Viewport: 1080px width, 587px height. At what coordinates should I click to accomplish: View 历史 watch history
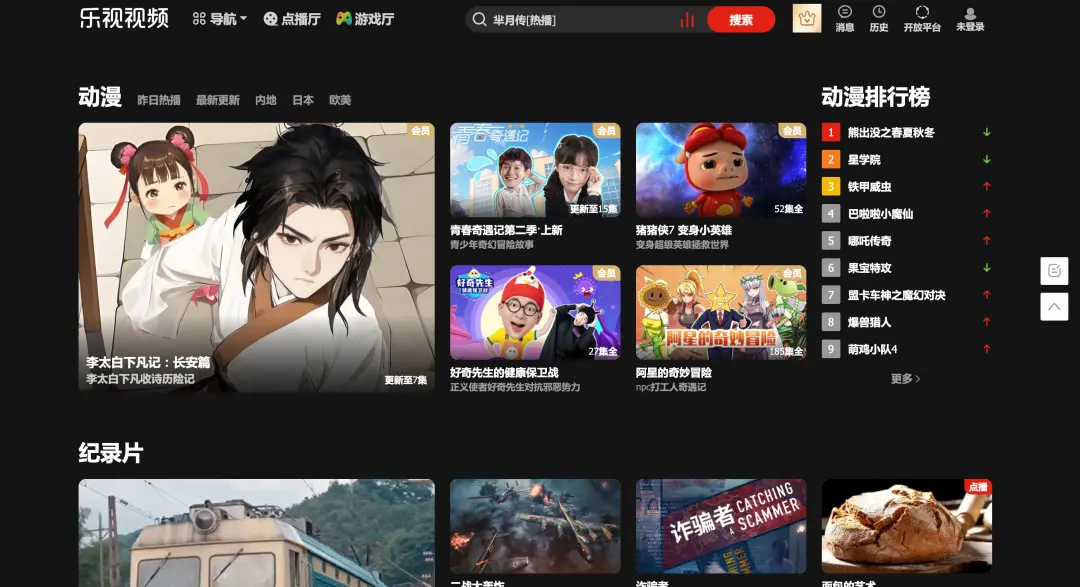(879, 19)
